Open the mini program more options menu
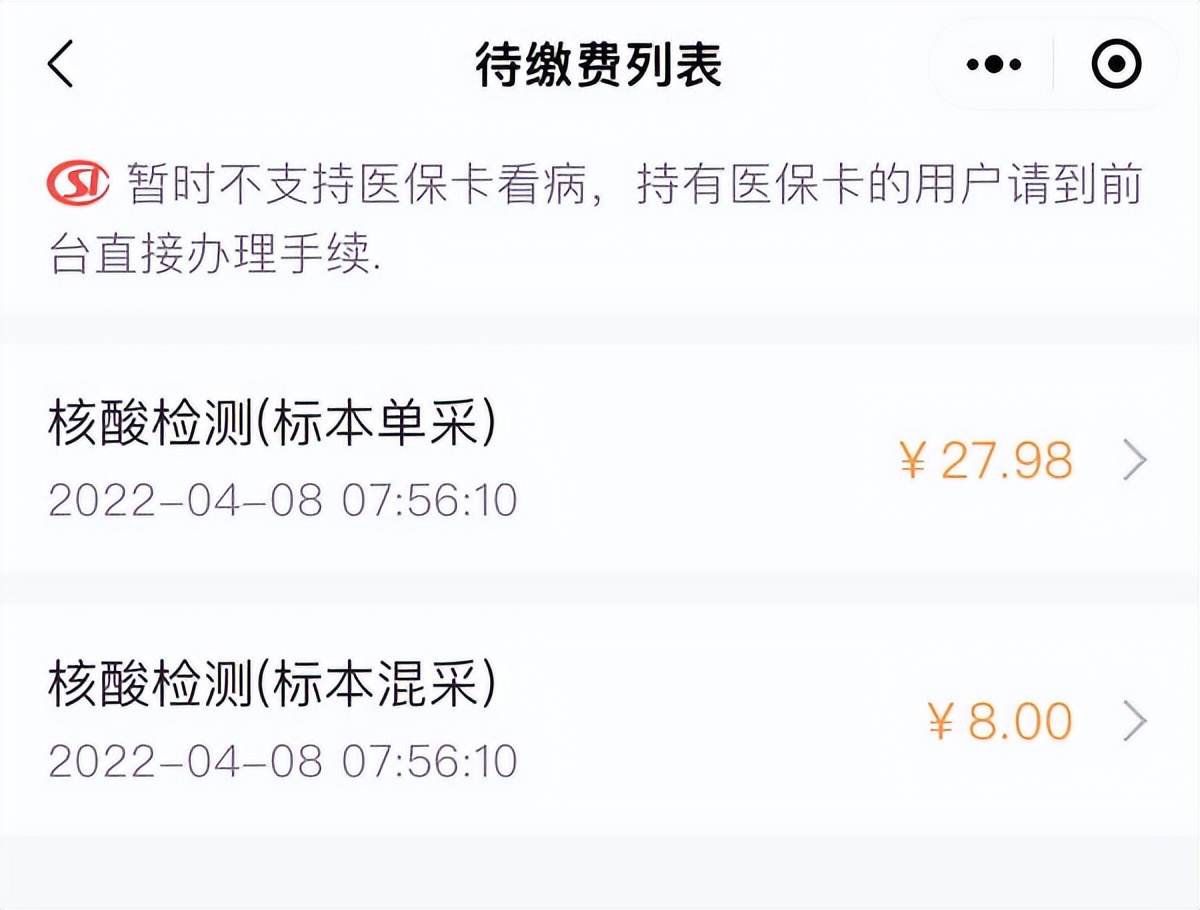Screen dimensions: 1200x910 992,65
